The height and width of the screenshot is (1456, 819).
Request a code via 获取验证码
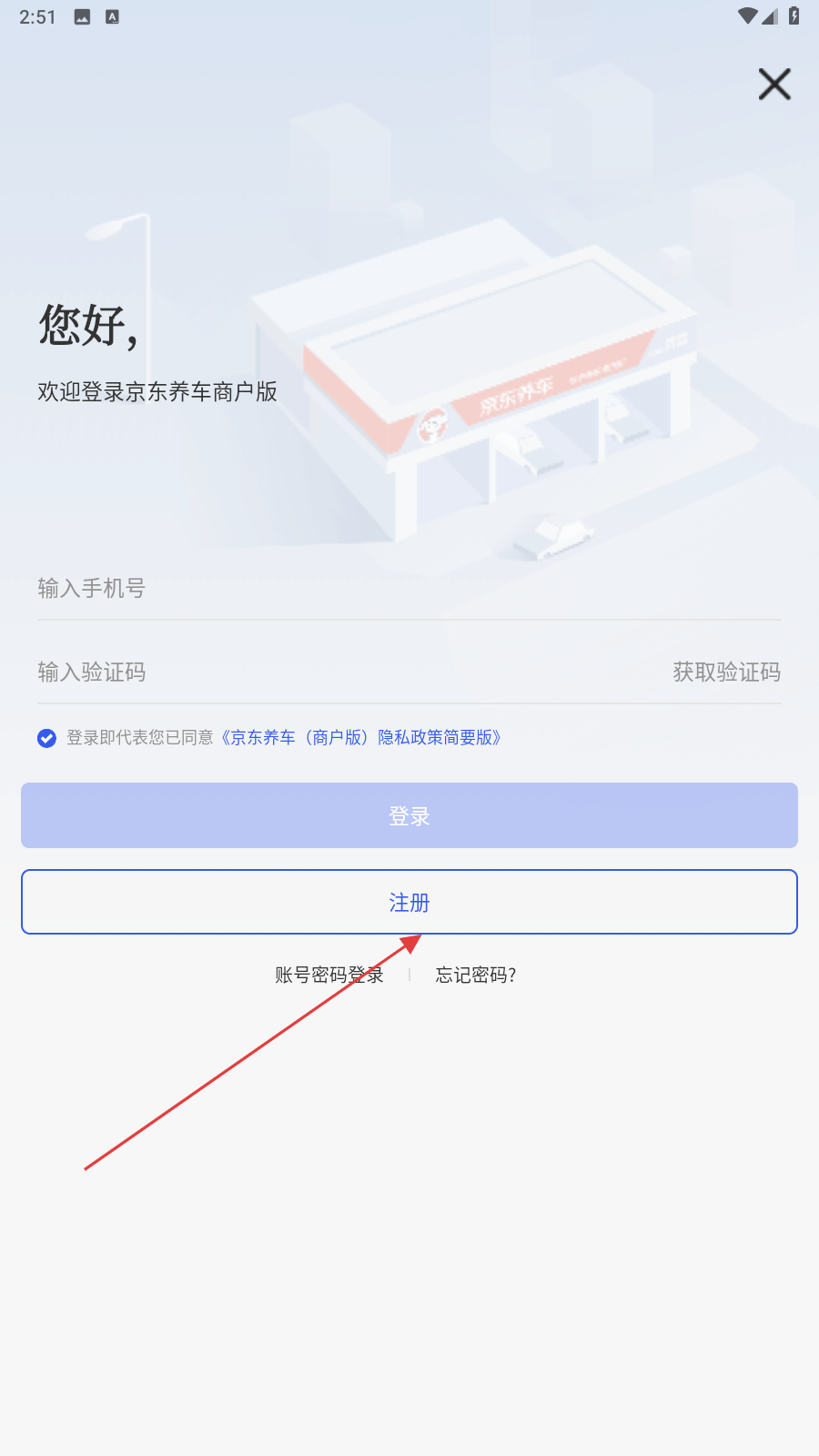click(726, 672)
